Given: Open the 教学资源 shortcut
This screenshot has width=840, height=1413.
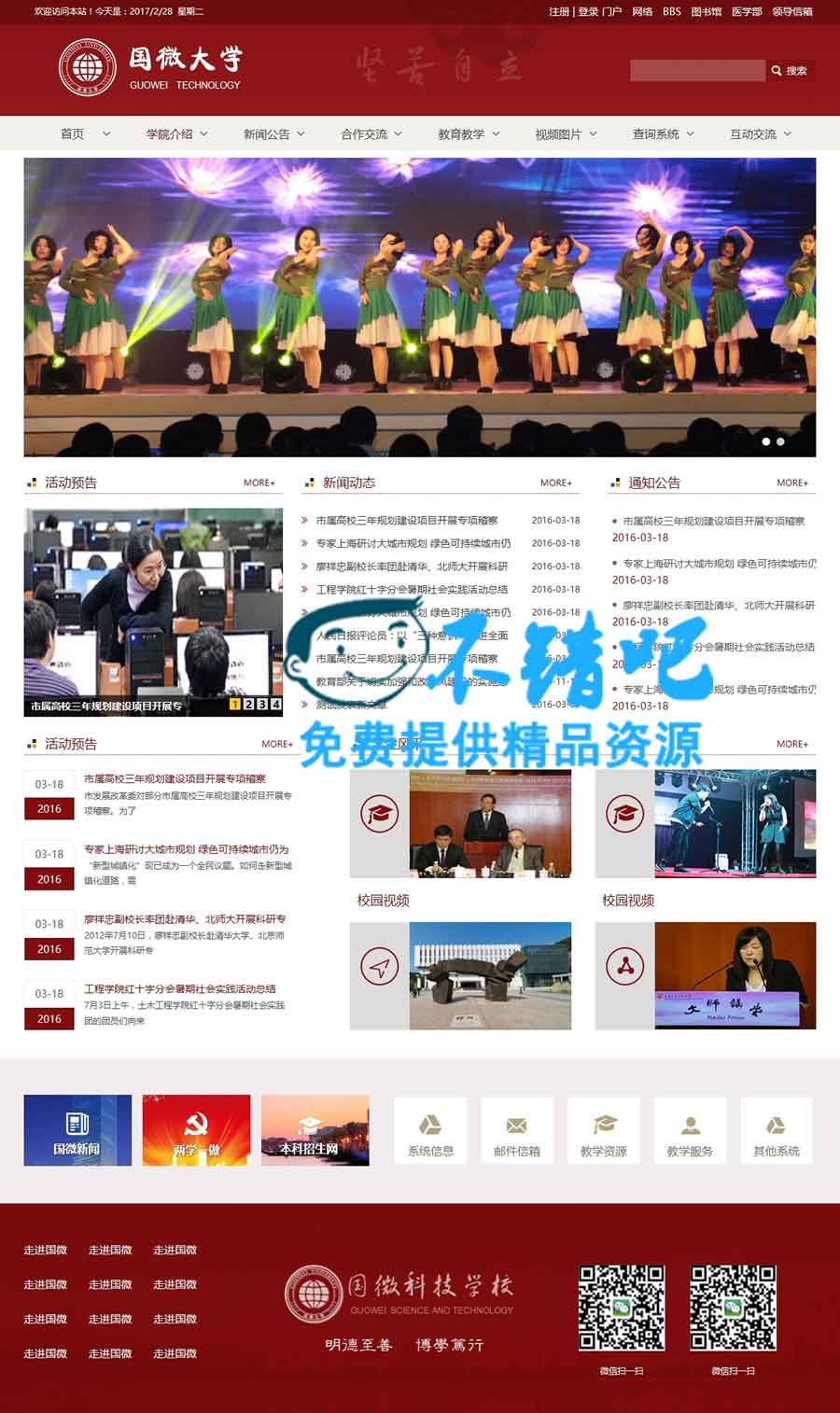Looking at the screenshot, I should tap(604, 1130).
